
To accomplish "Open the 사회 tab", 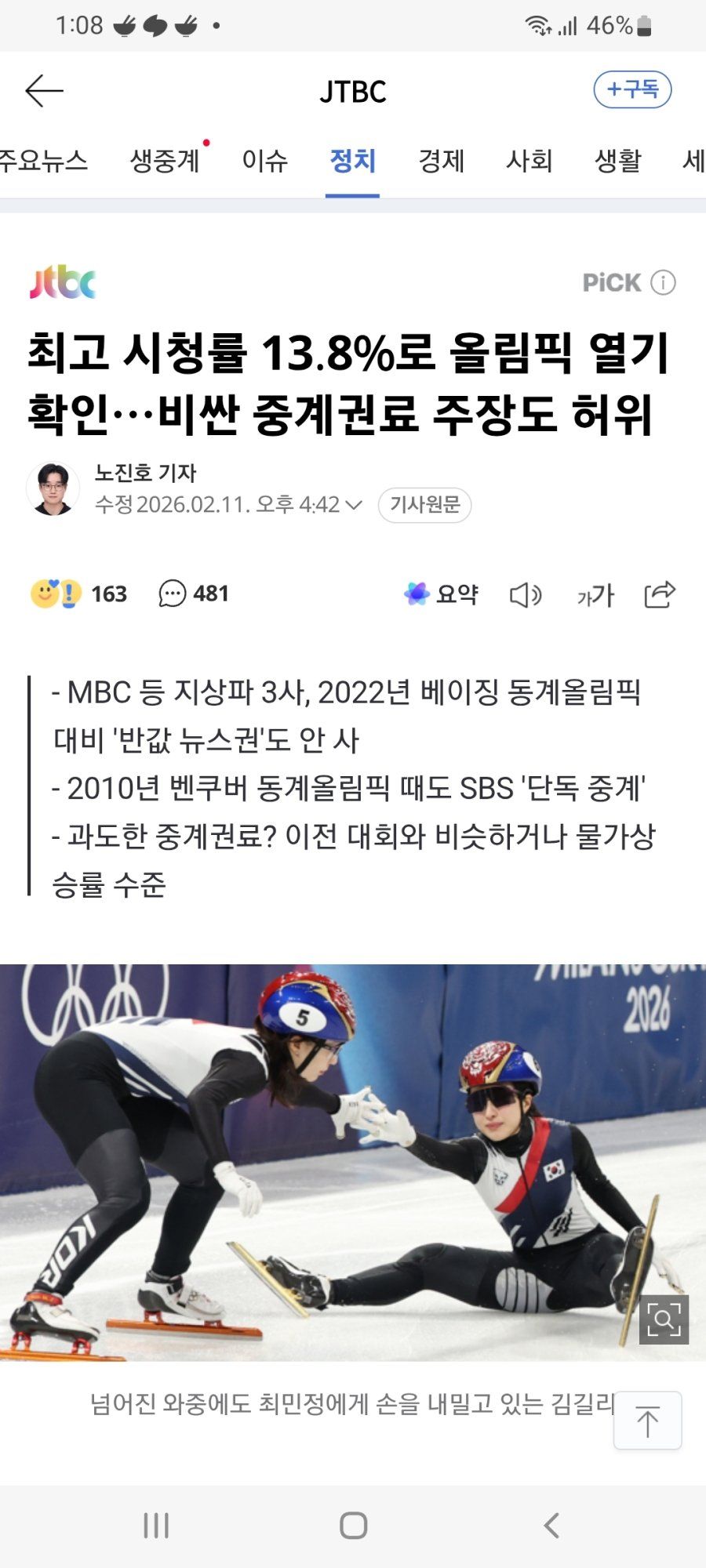I will click(529, 161).
